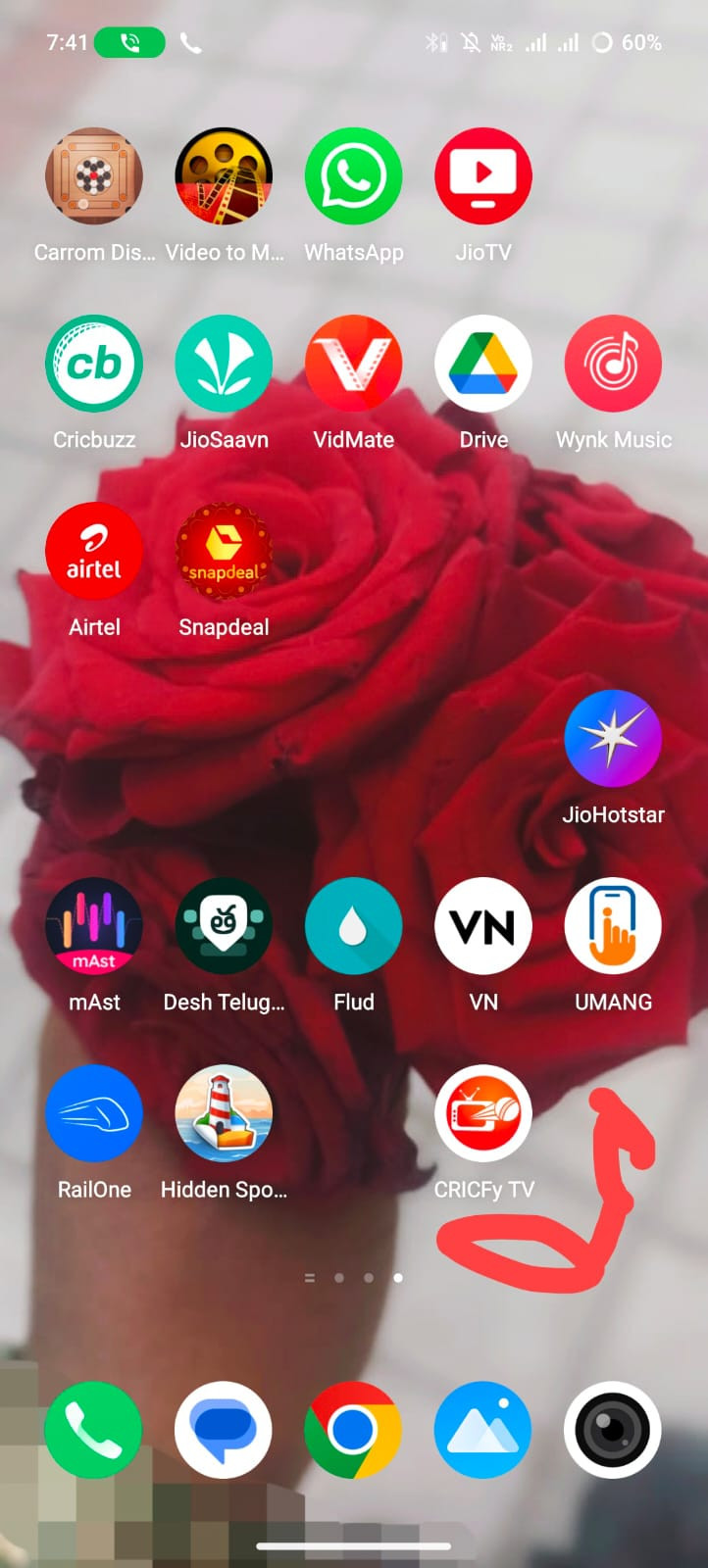The image size is (708, 1568).
Task: Open the mAst app
Action: (x=94, y=926)
